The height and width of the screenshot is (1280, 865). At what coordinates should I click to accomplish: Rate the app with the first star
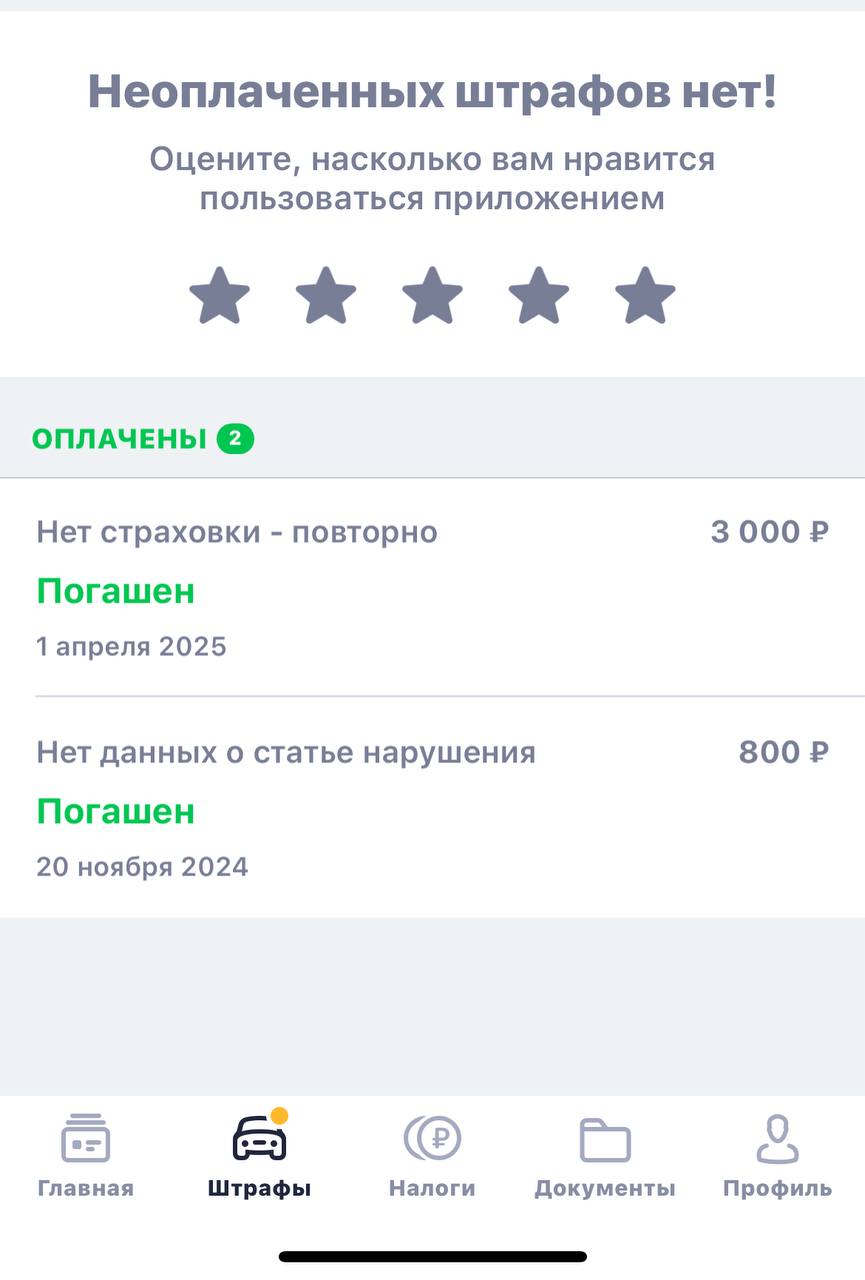coord(219,293)
